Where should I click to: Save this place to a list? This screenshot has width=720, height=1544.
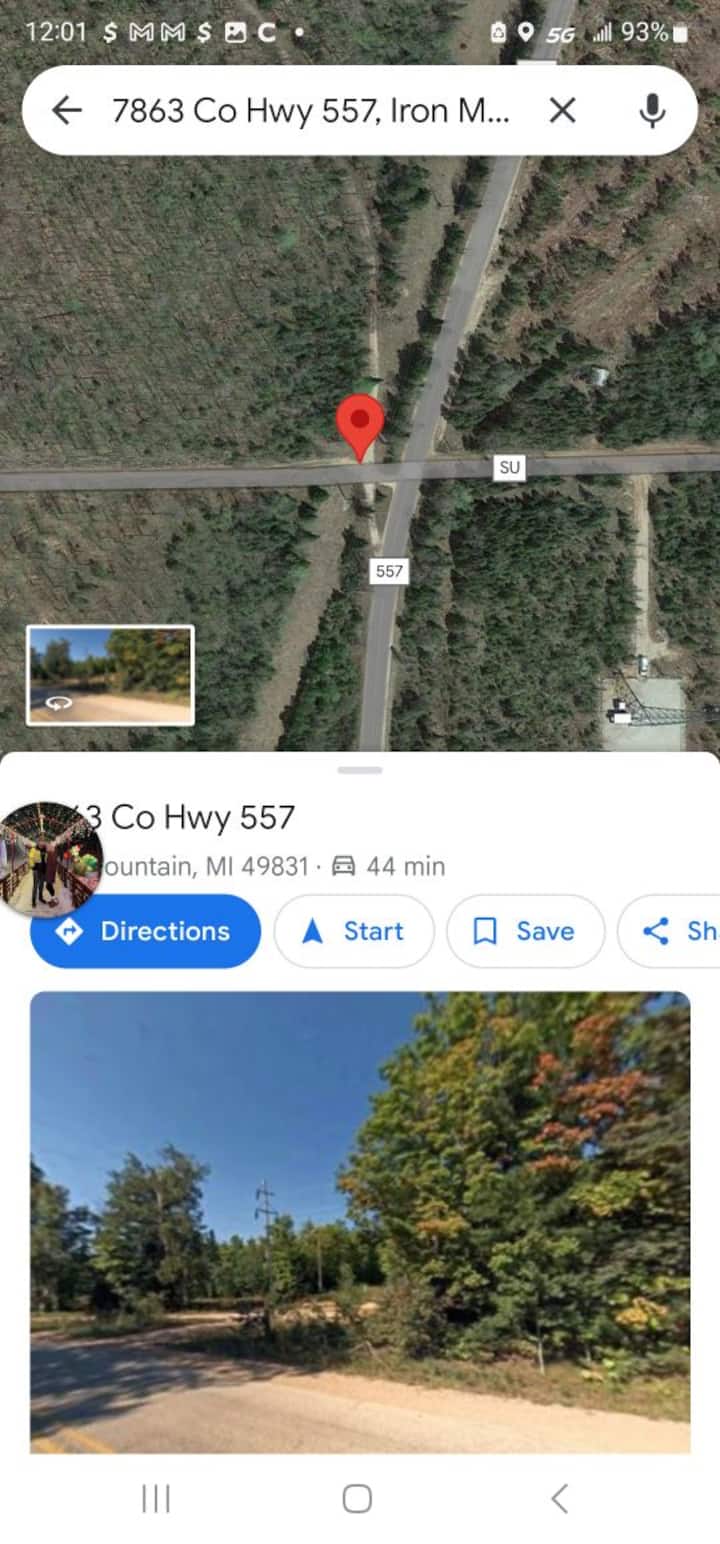coord(526,931)
